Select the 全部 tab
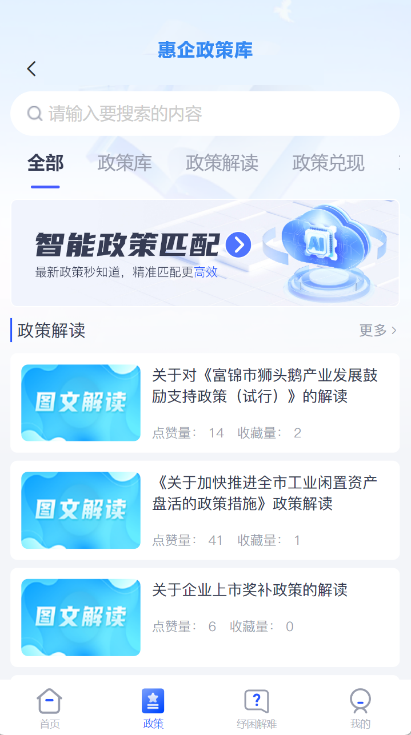This screenshot has height=735, width=411. [45, 163]
